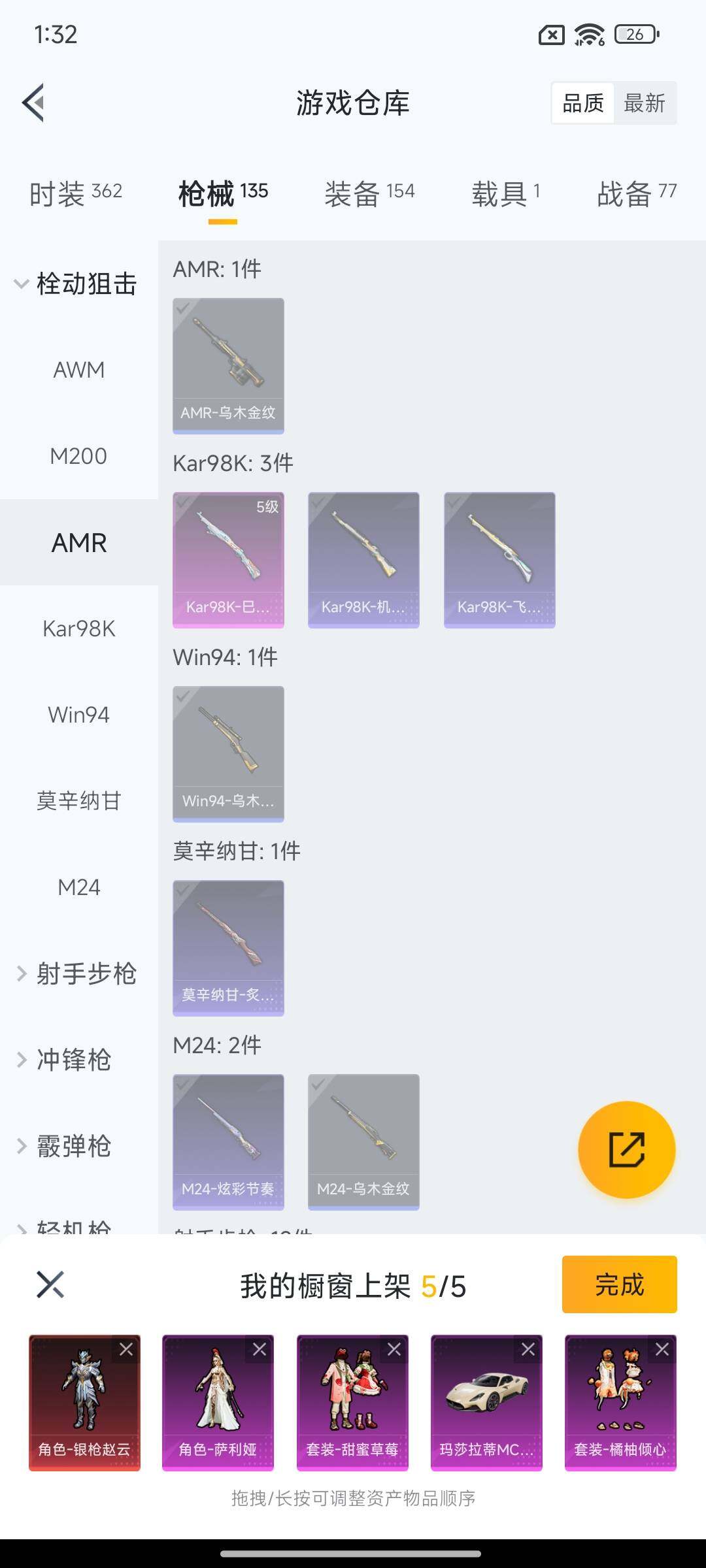Viewport: 706px width, 1568px height.
Task: Go back using the top-left arrow
Action: [x=34, y=103]
